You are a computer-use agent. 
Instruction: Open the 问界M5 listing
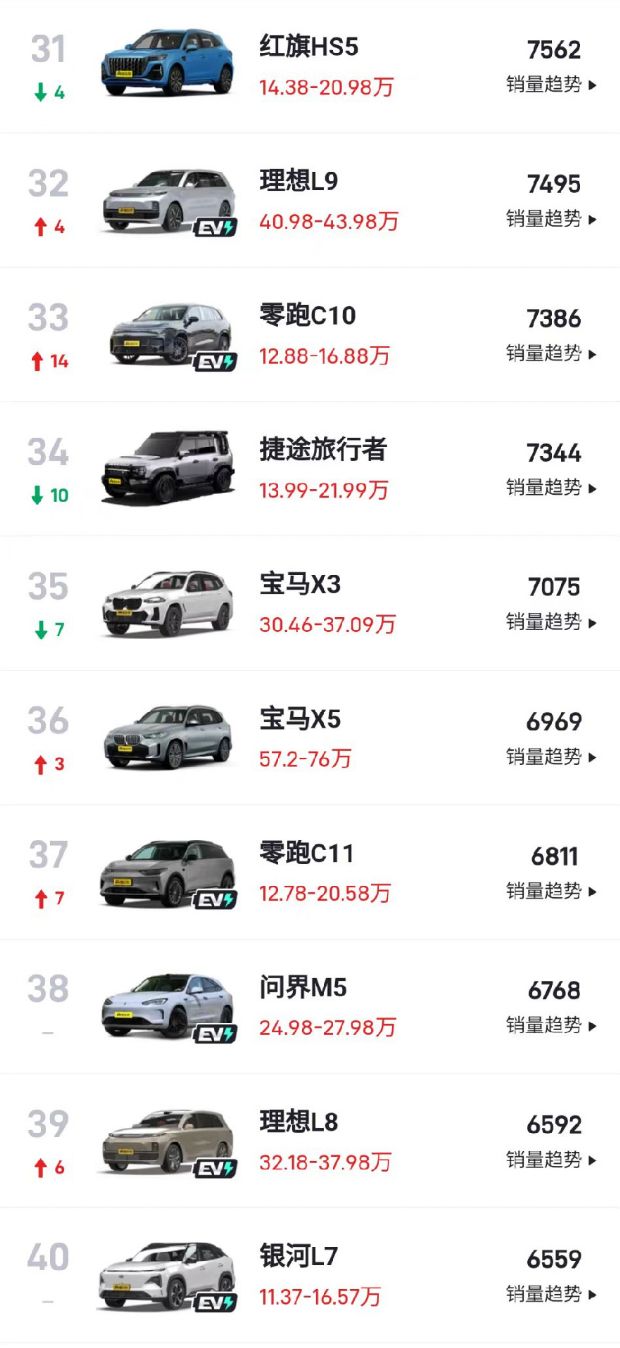click(303, 988)
